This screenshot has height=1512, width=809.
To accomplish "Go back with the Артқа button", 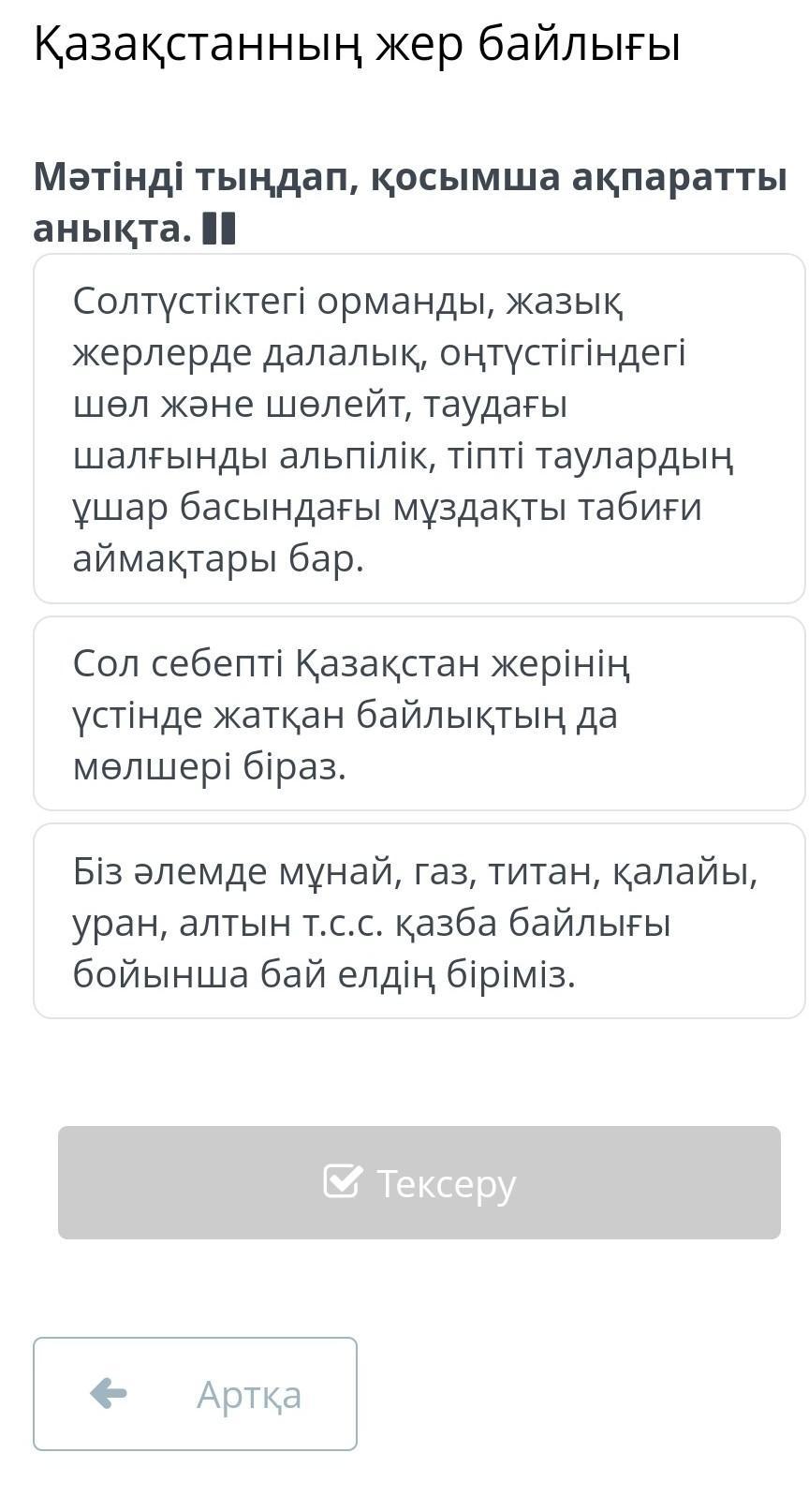I will click(195, 1394).
